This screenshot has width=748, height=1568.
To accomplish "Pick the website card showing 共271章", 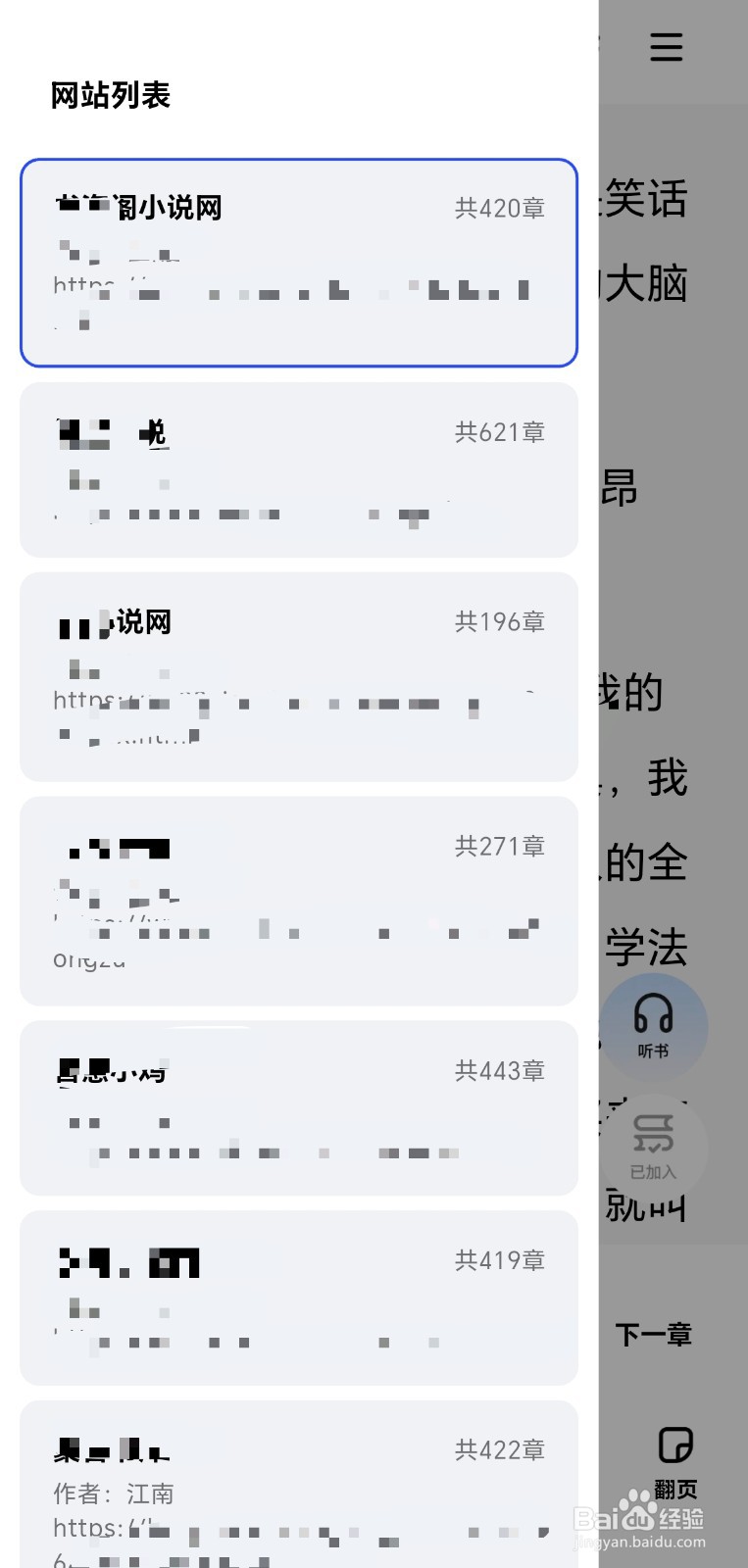I will pos(299,900).
